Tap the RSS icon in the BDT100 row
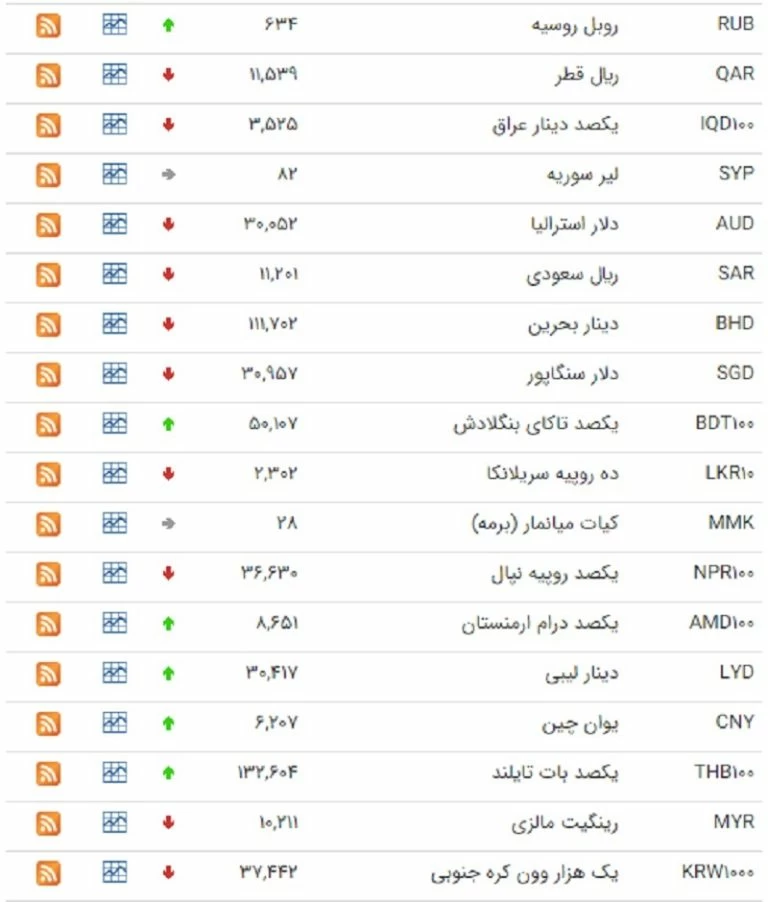Viewport: 768px width, 902px height. click(48, 424)
